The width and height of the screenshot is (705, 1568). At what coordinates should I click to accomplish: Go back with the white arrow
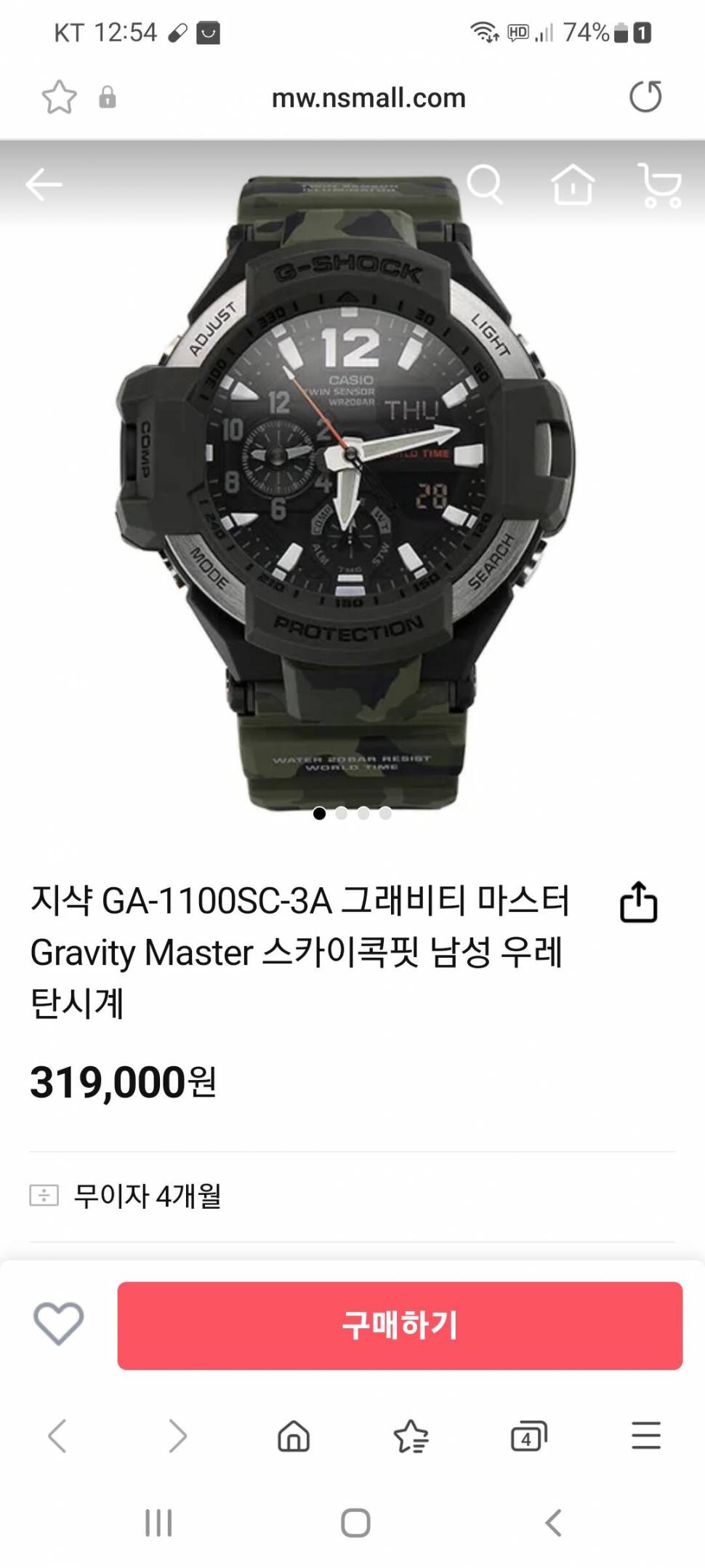coord(44,185)
